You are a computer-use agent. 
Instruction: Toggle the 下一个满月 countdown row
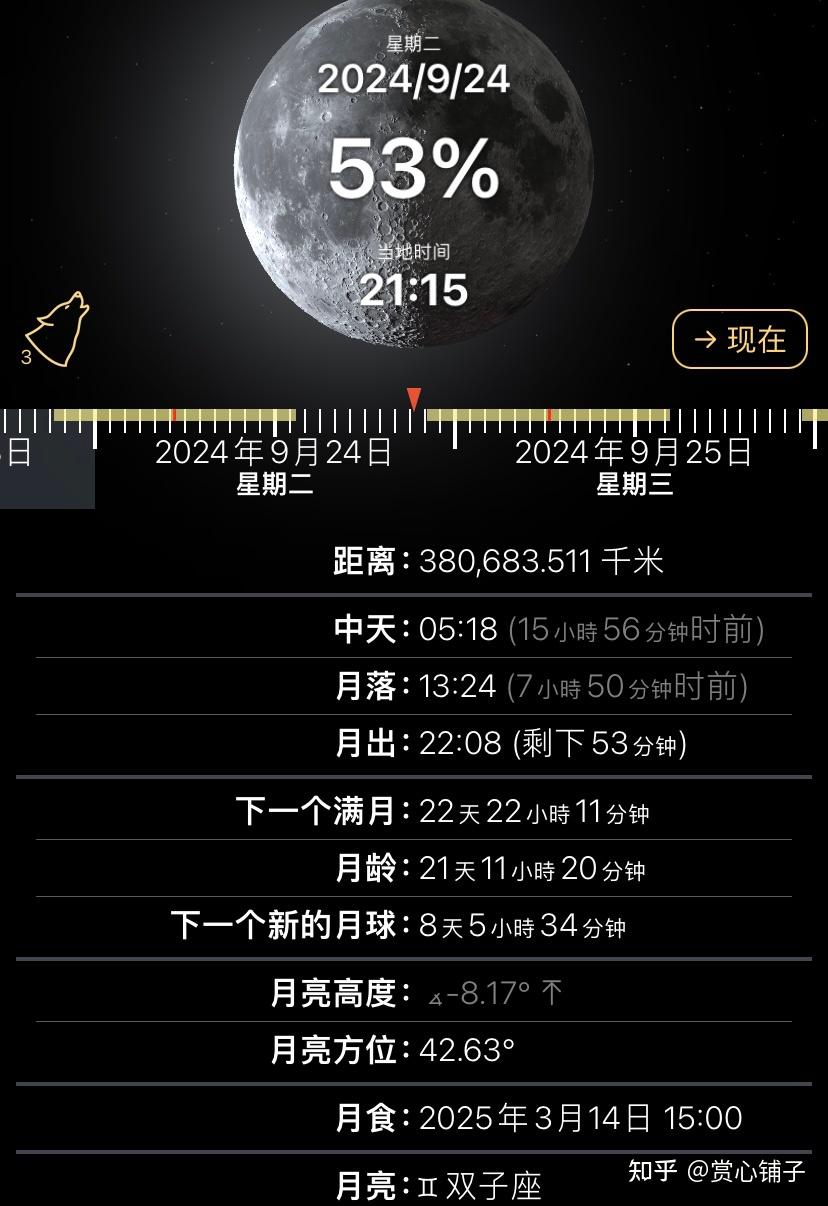pos(414,811)
